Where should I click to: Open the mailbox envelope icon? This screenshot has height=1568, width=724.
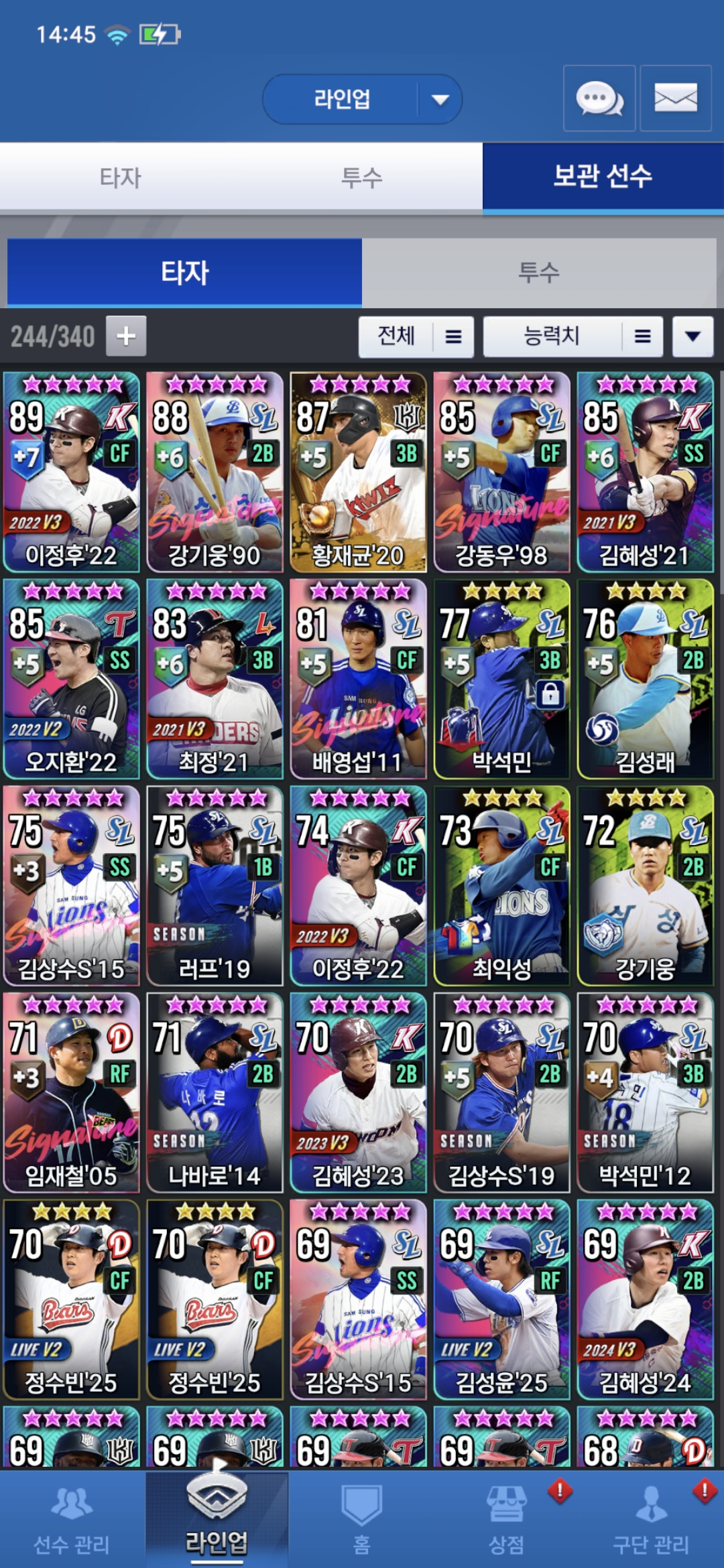(675, 99)
